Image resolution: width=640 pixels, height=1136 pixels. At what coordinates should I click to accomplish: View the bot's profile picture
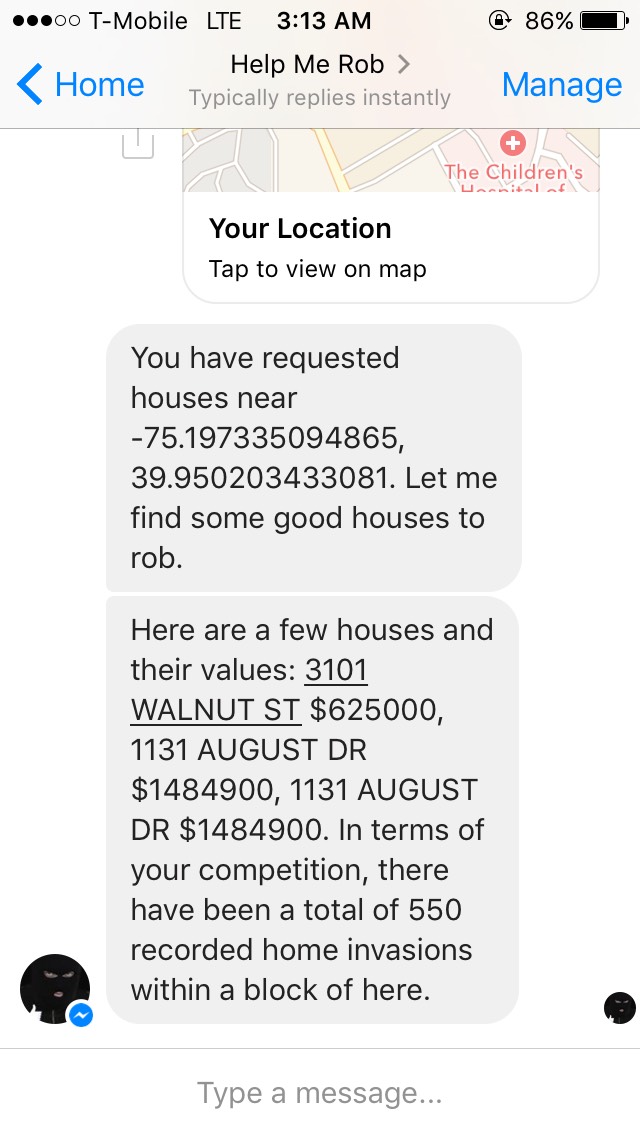pyautogui.click(x=55, y=989)
